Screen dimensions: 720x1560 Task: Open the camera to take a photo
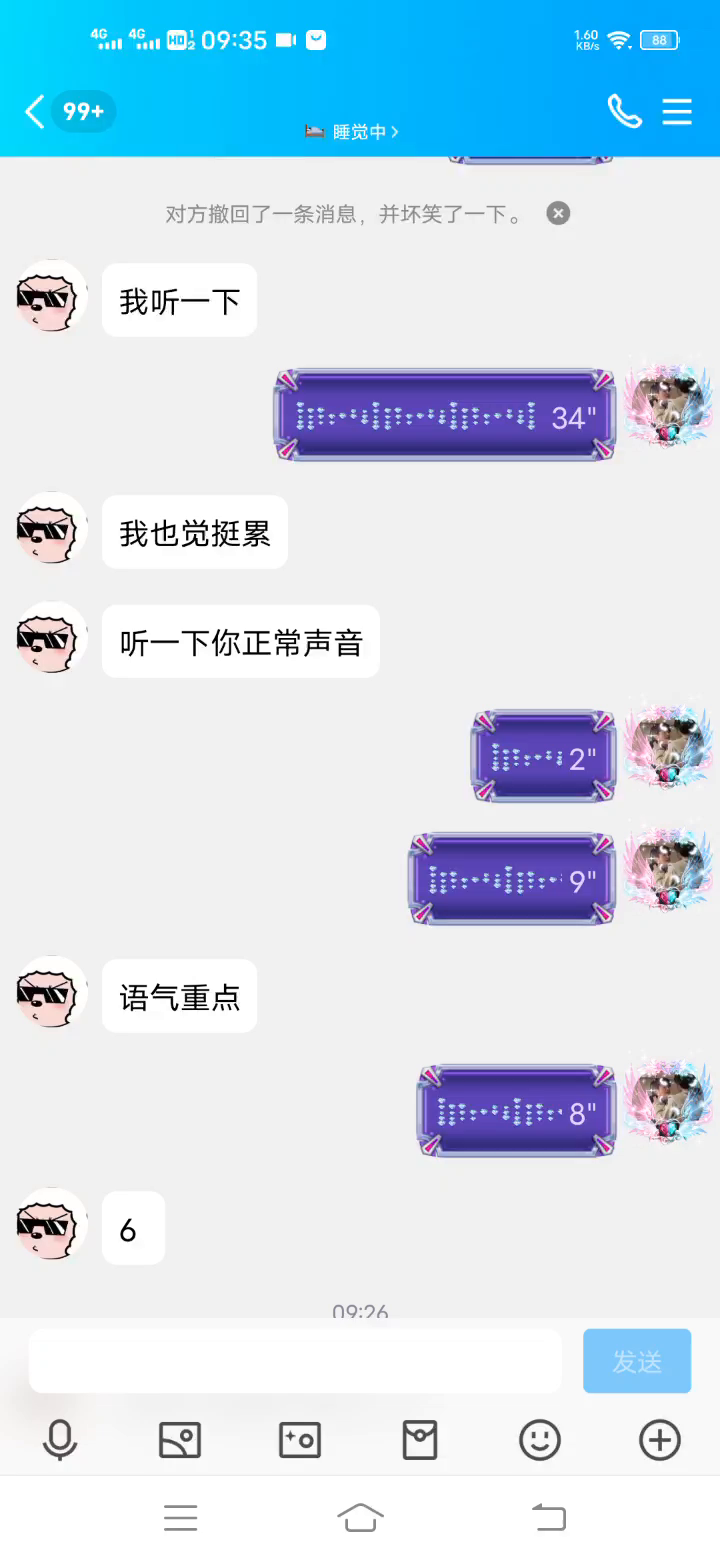tap(299, 1440)
